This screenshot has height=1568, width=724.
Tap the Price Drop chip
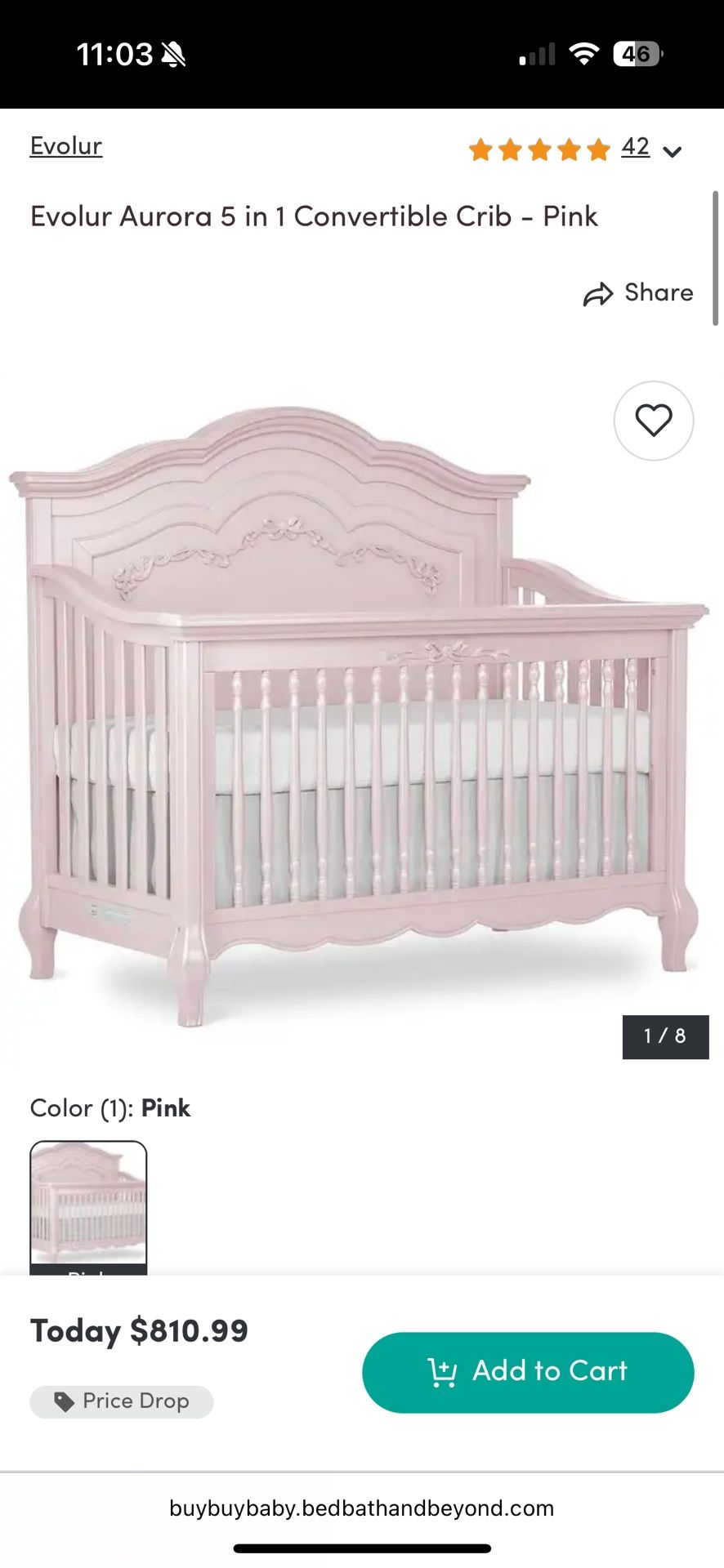[x=122, y=1401]
